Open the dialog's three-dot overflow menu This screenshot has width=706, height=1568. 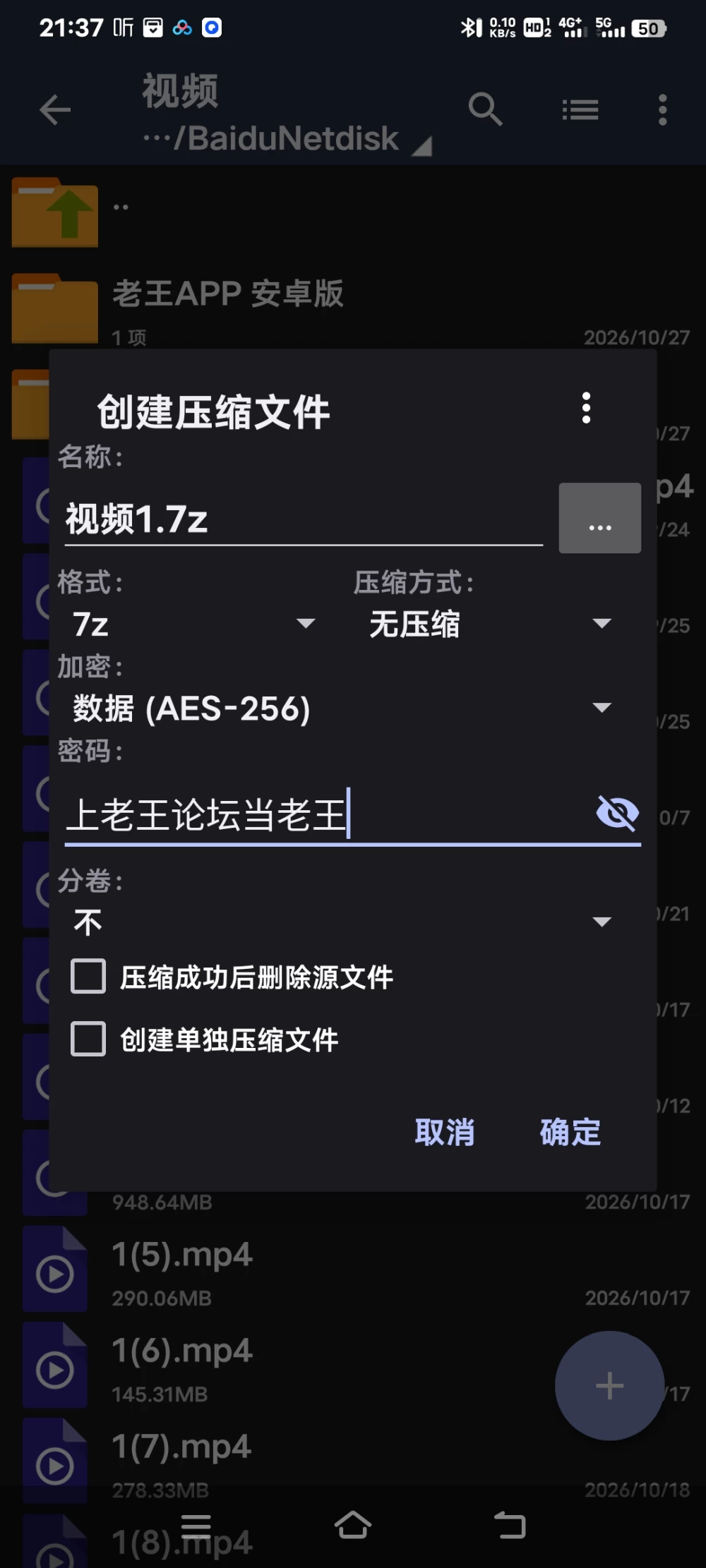pos(586,408)
